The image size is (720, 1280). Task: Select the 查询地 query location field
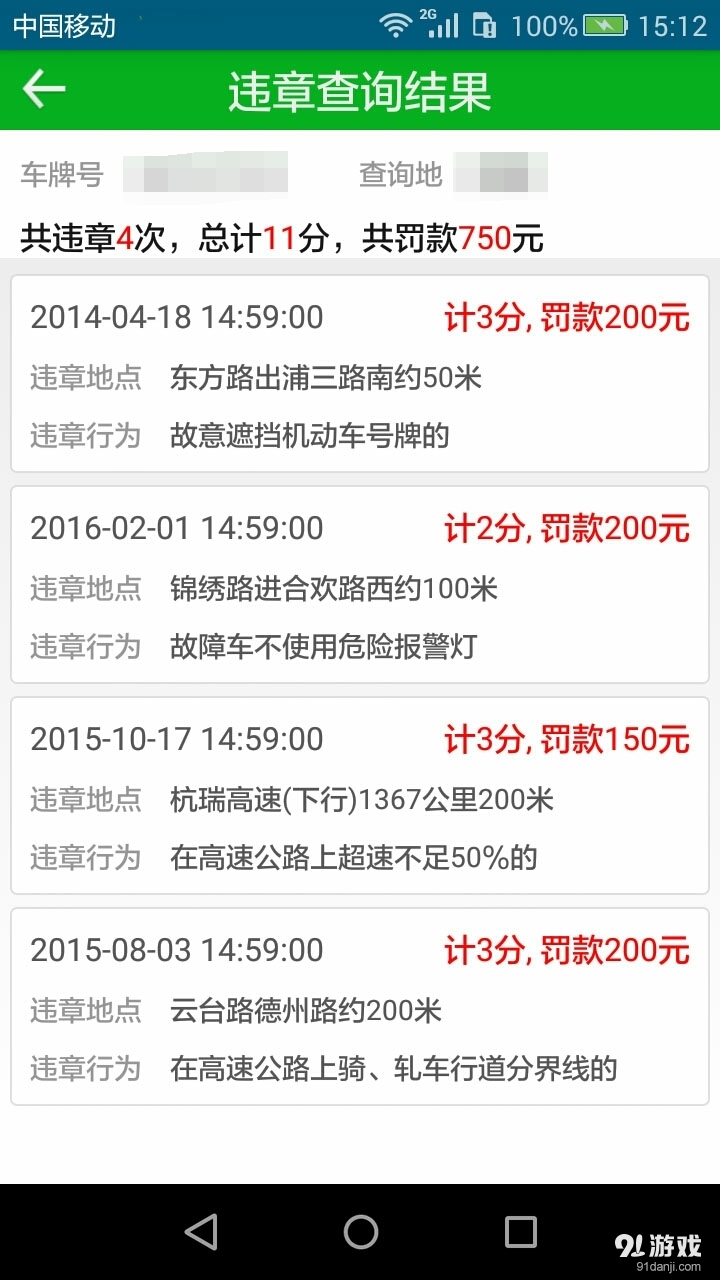500,174
